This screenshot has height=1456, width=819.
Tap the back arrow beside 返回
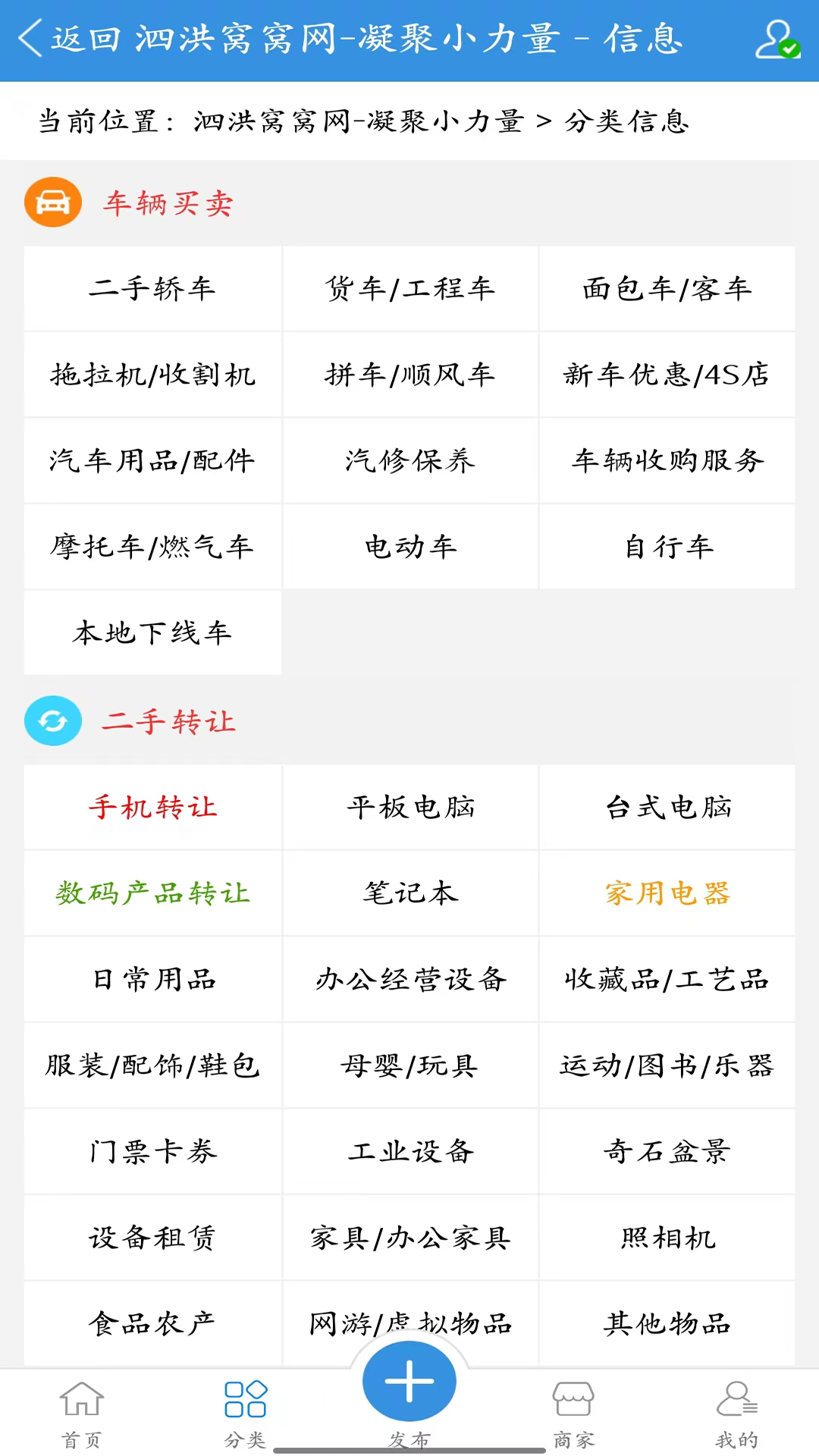click(29, 39)
